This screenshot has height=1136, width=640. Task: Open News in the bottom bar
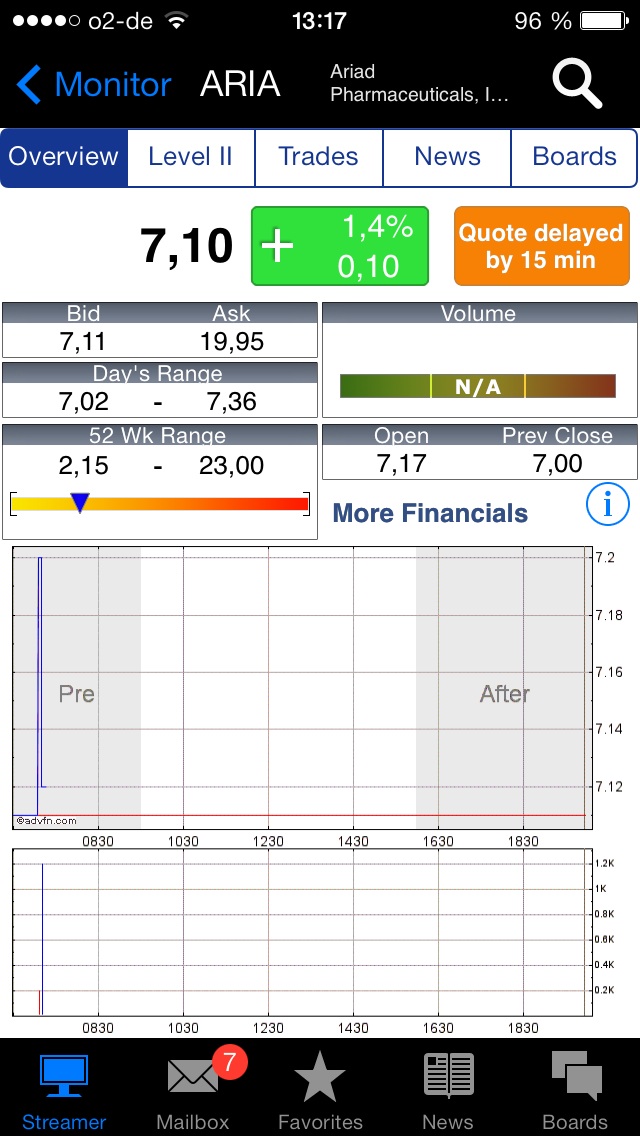click(x=448, y=1090)
